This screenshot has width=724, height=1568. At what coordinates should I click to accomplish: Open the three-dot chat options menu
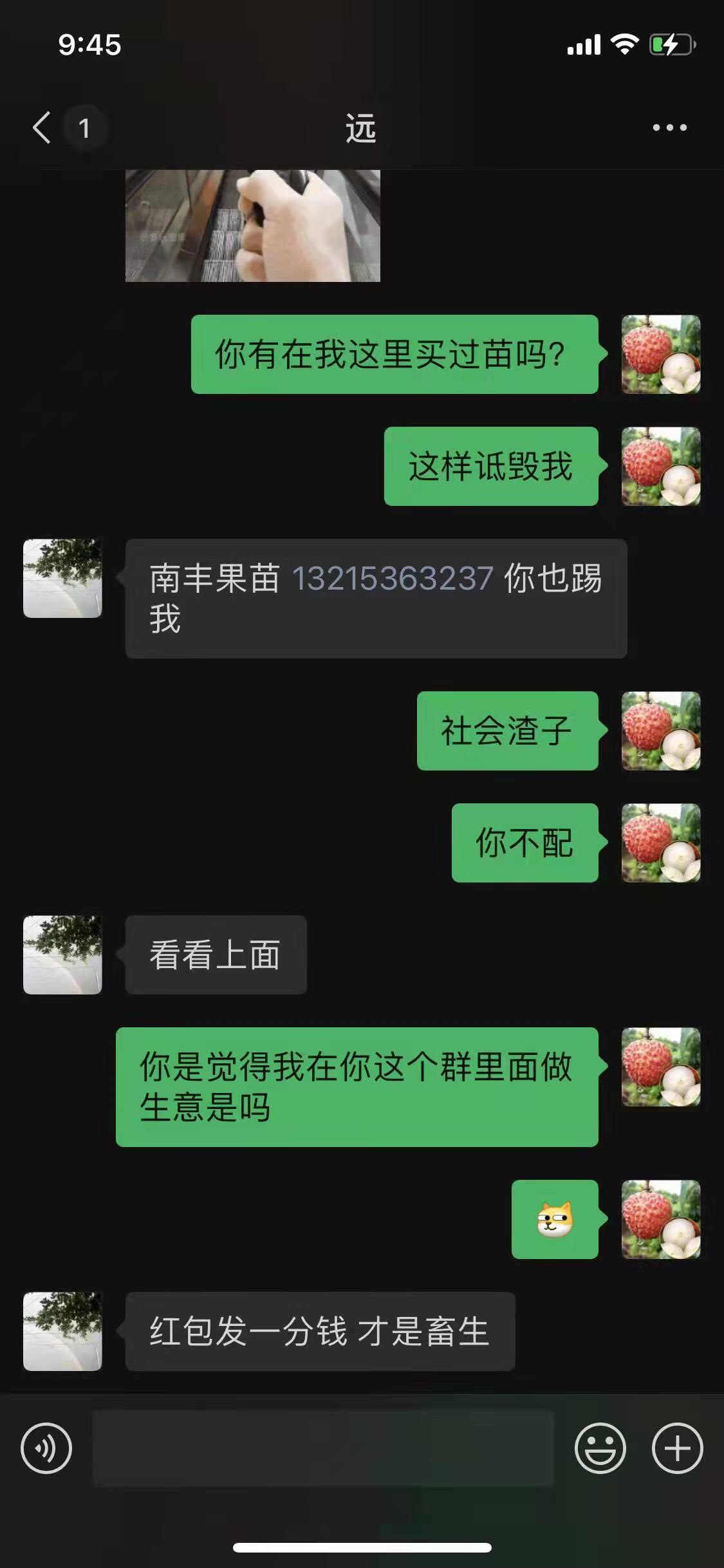669,127
